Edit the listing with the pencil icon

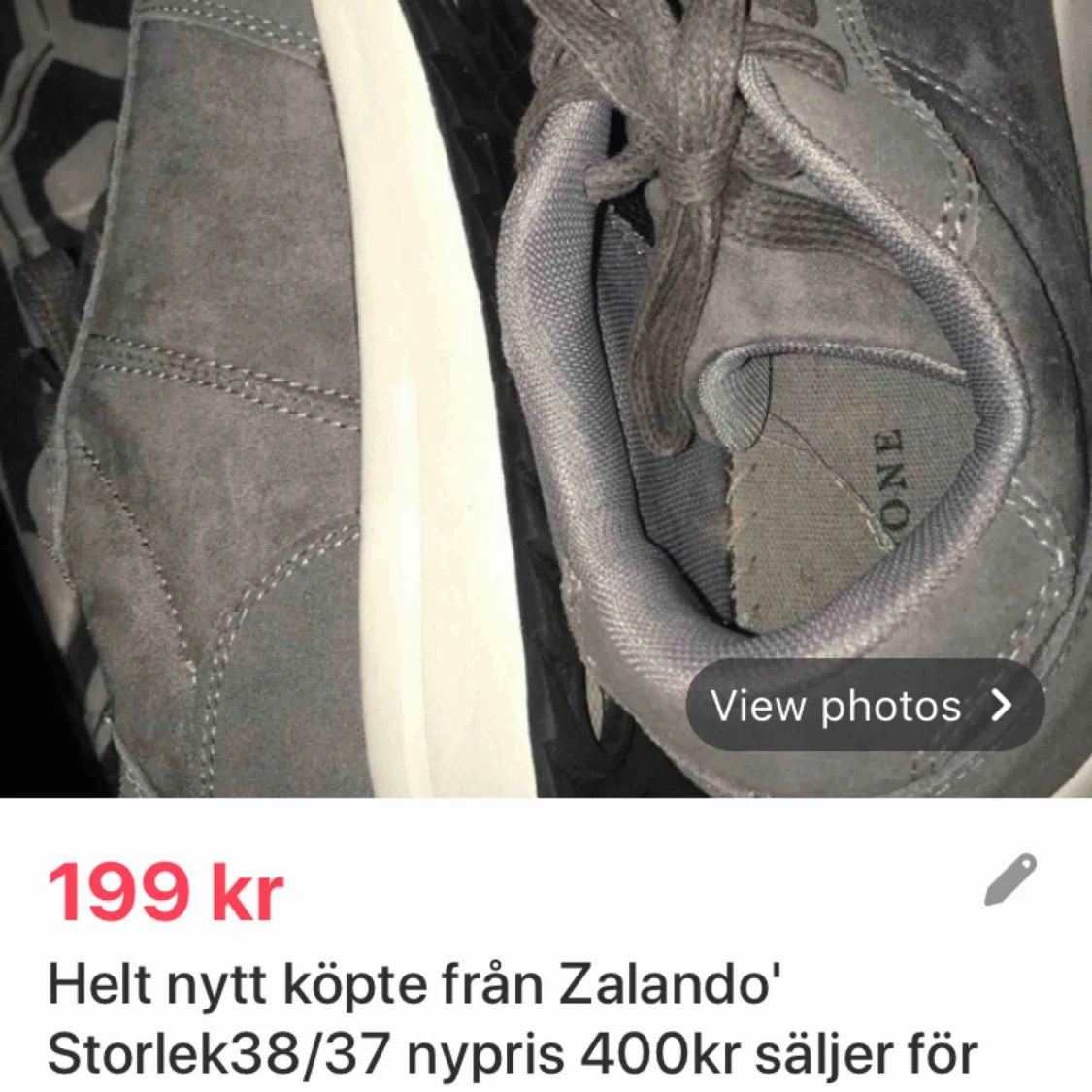1009,881
